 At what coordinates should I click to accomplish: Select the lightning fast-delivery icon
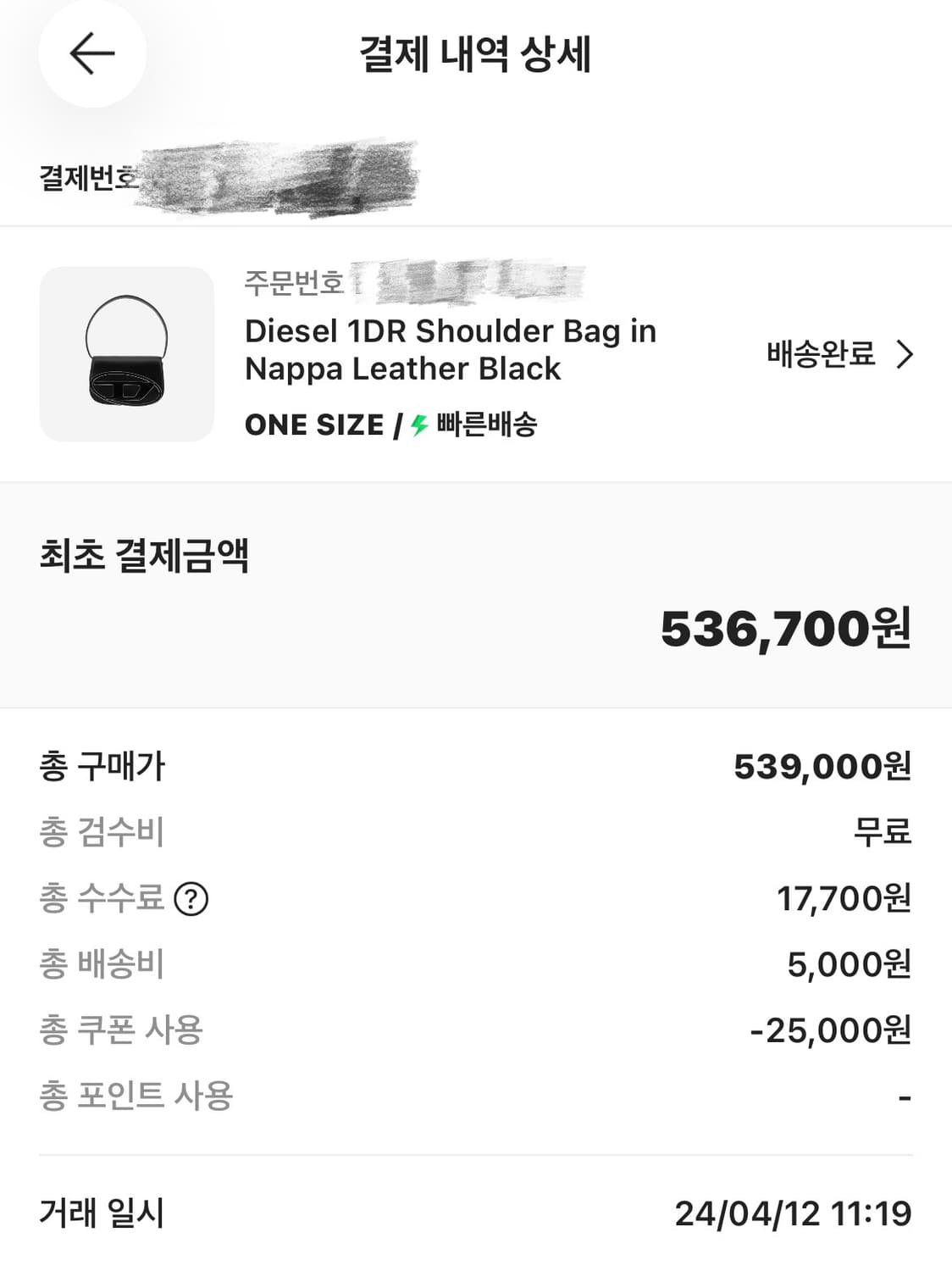[x=420, y=426]
